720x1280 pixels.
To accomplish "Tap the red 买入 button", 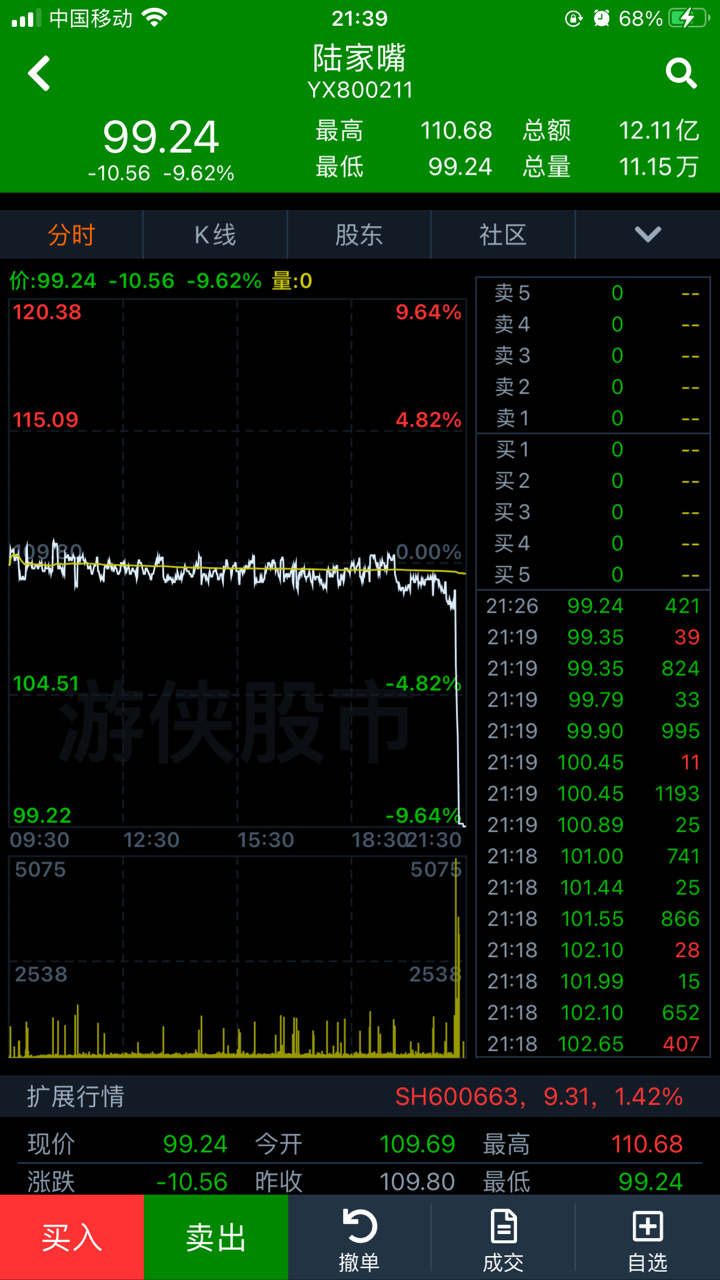I will tap(72, 1238).
